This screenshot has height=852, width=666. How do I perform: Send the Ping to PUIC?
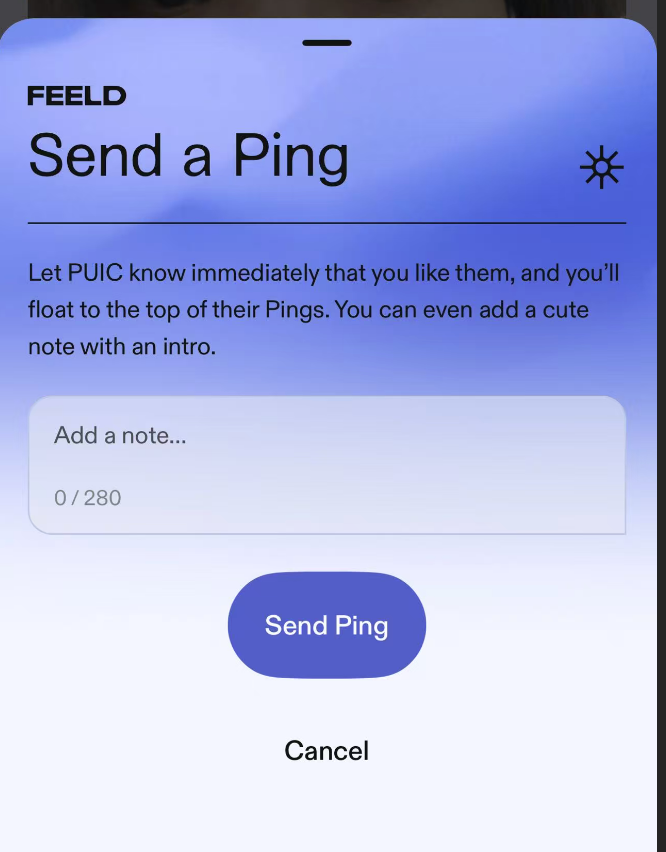[x=326, y=626]
